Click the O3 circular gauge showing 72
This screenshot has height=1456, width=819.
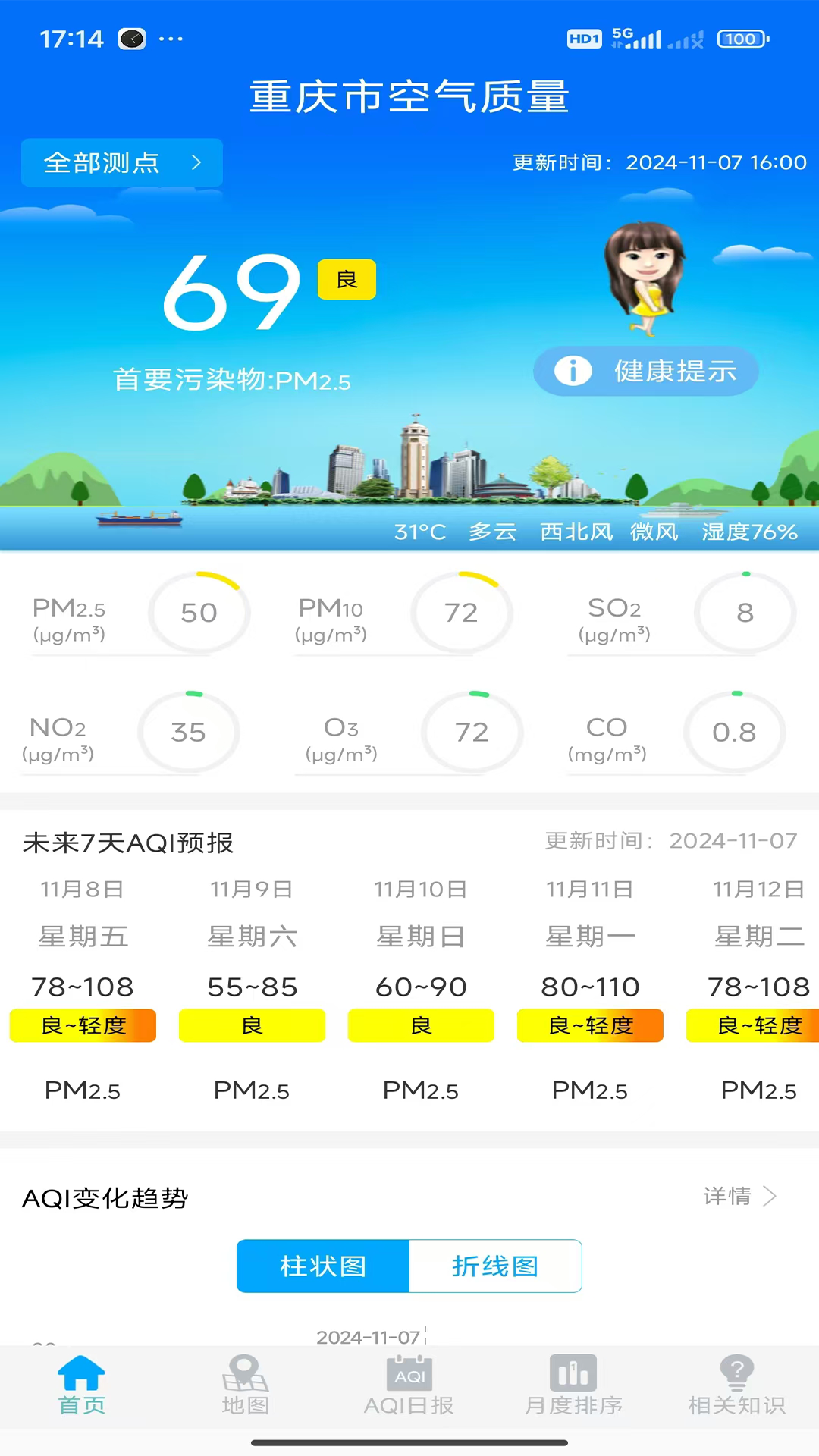tap(472, 732)
